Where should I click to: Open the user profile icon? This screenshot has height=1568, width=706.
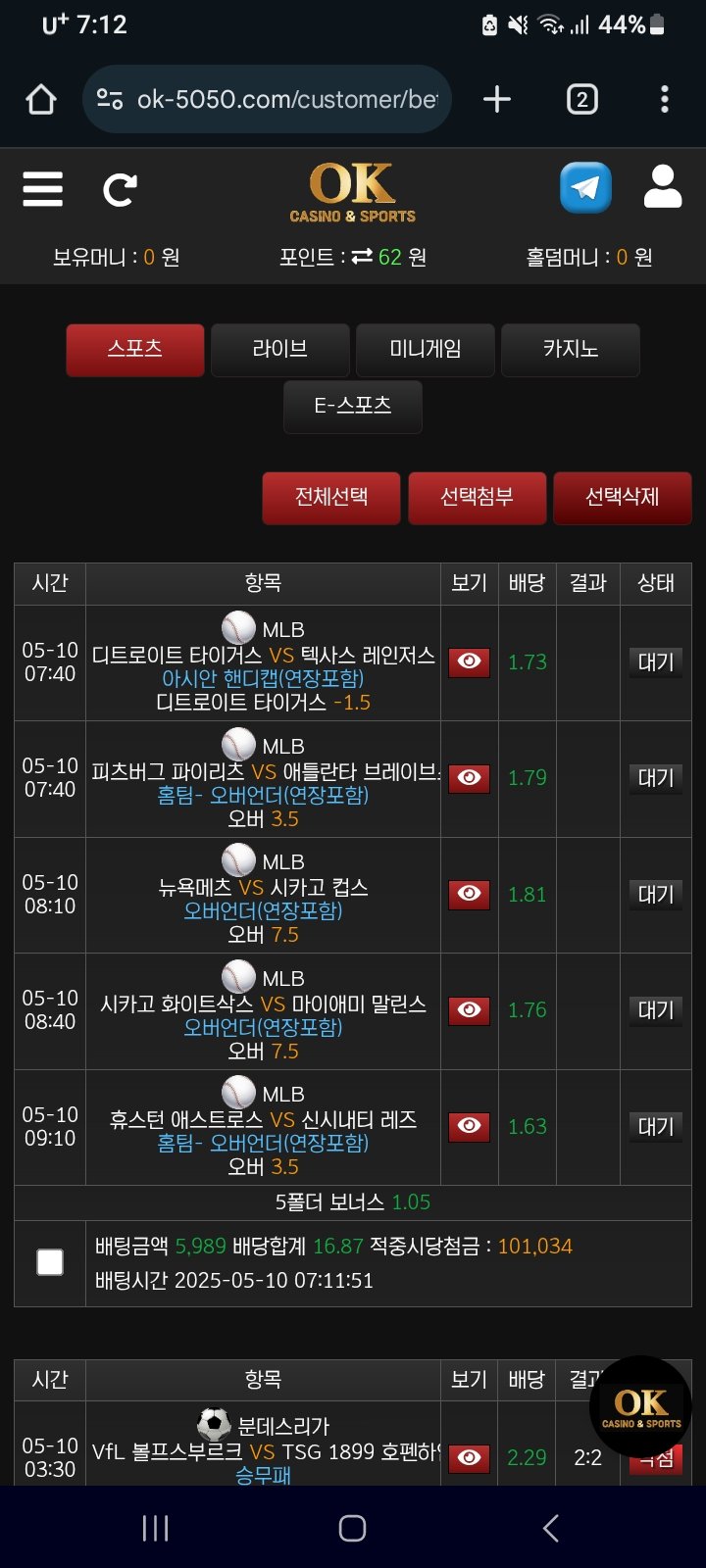[662, 186]
